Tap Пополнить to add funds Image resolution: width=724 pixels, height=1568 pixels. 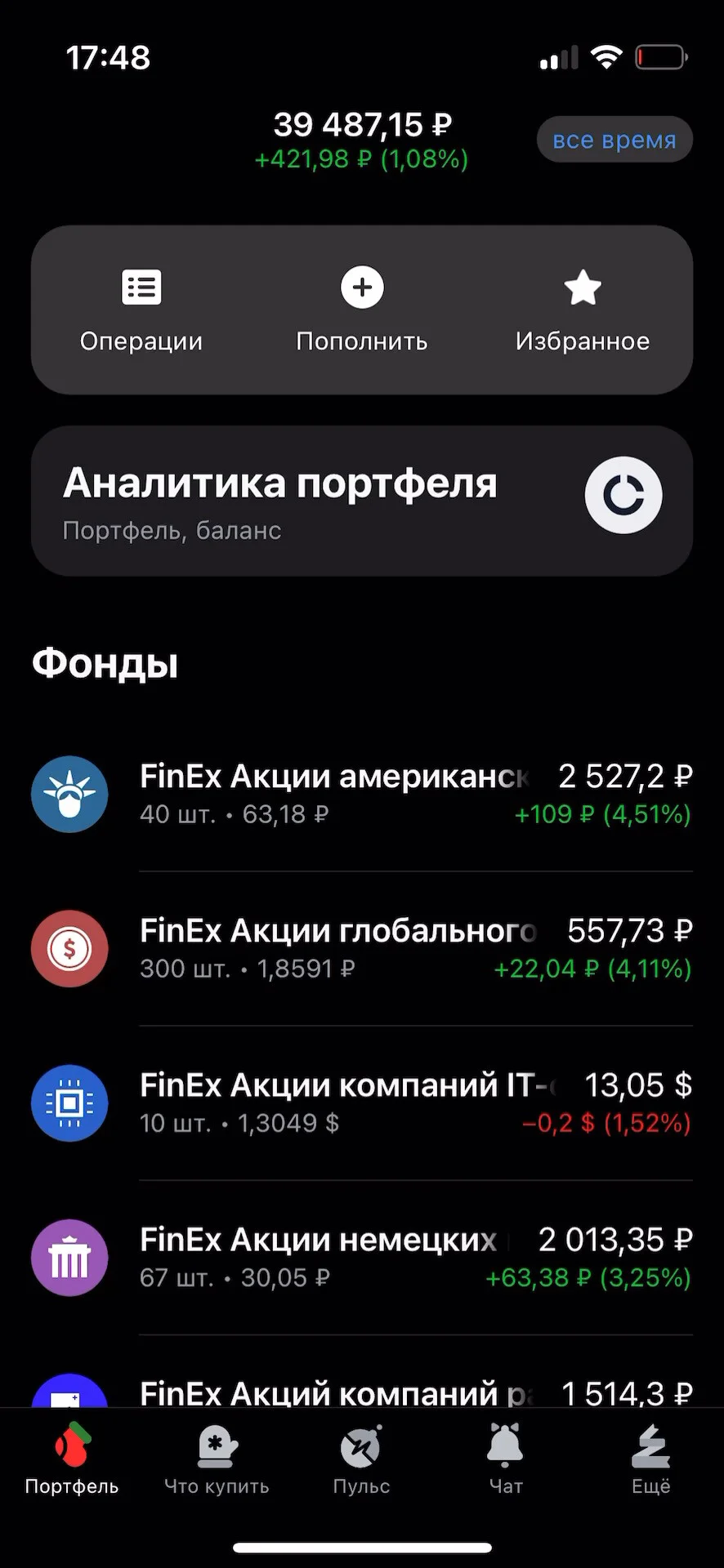pos(362,310)
